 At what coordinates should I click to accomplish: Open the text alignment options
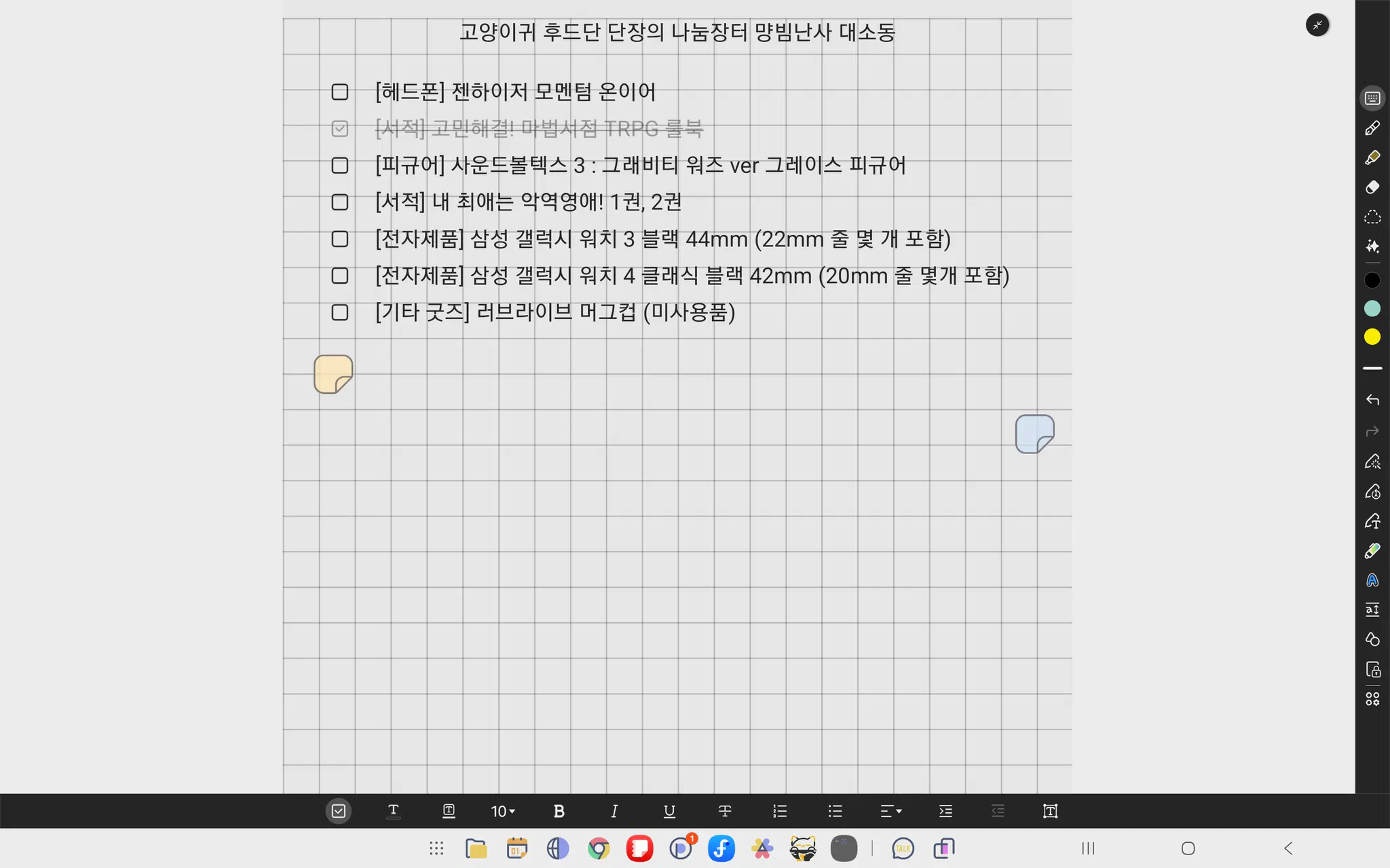pos(890,811)
